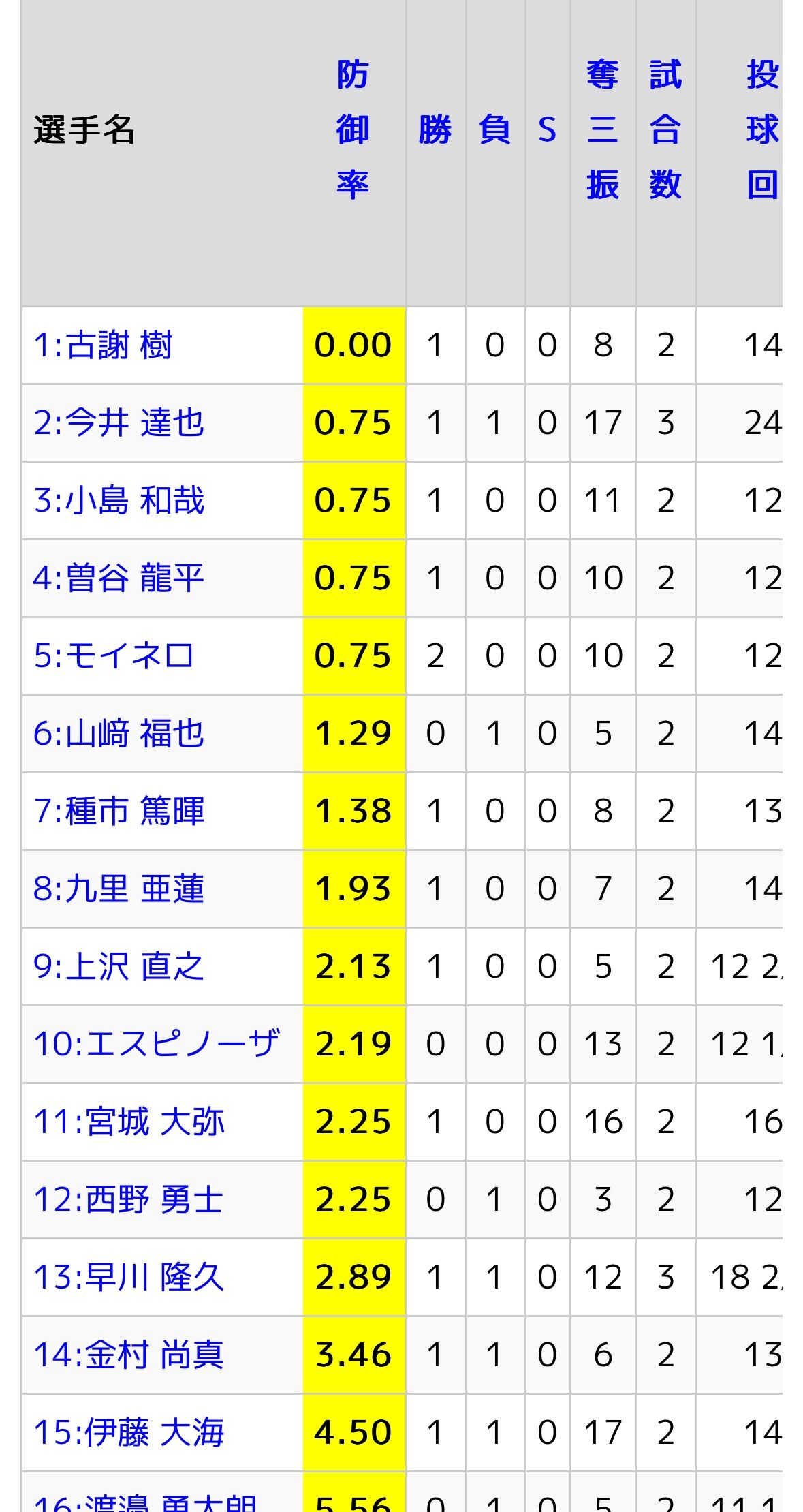This screenshot has height=1512, width=803.
Task: Sort table by 防御率 column header
Action: [x=353, y=129]
